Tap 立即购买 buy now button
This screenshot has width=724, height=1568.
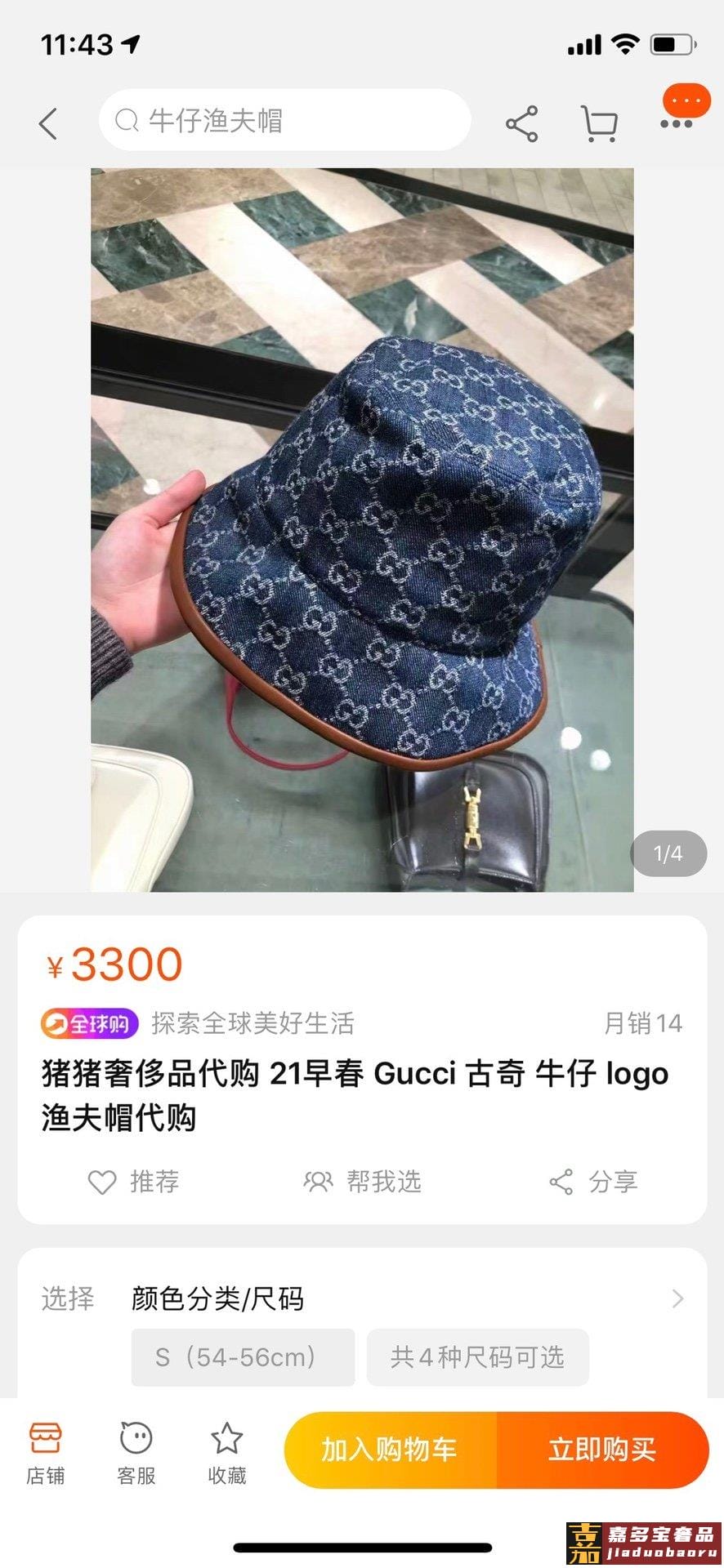pyautogui.click(x=602, y=1450)
